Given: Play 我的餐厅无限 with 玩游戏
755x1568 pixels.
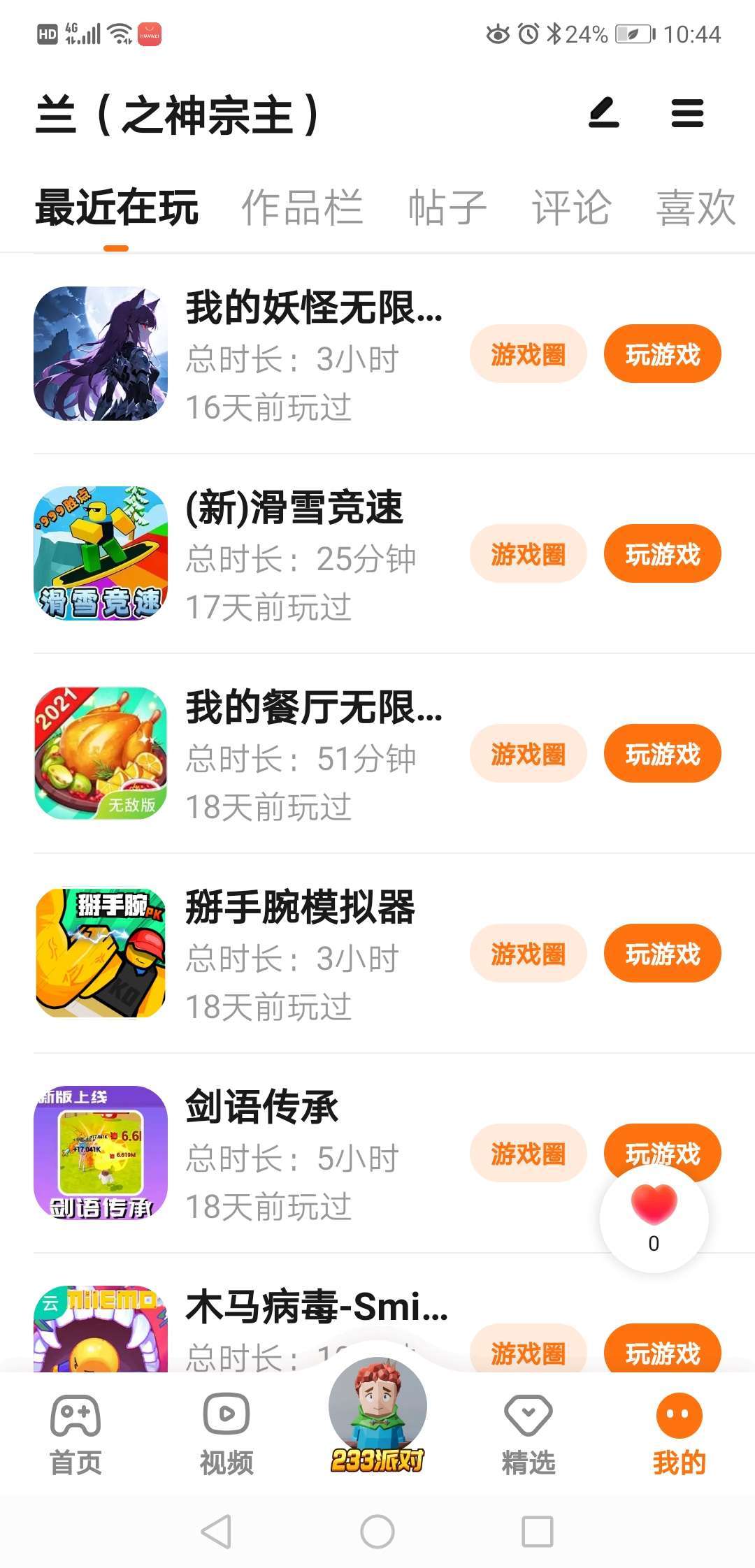Looking at the screenshot, I should click(x=662, y=754).
